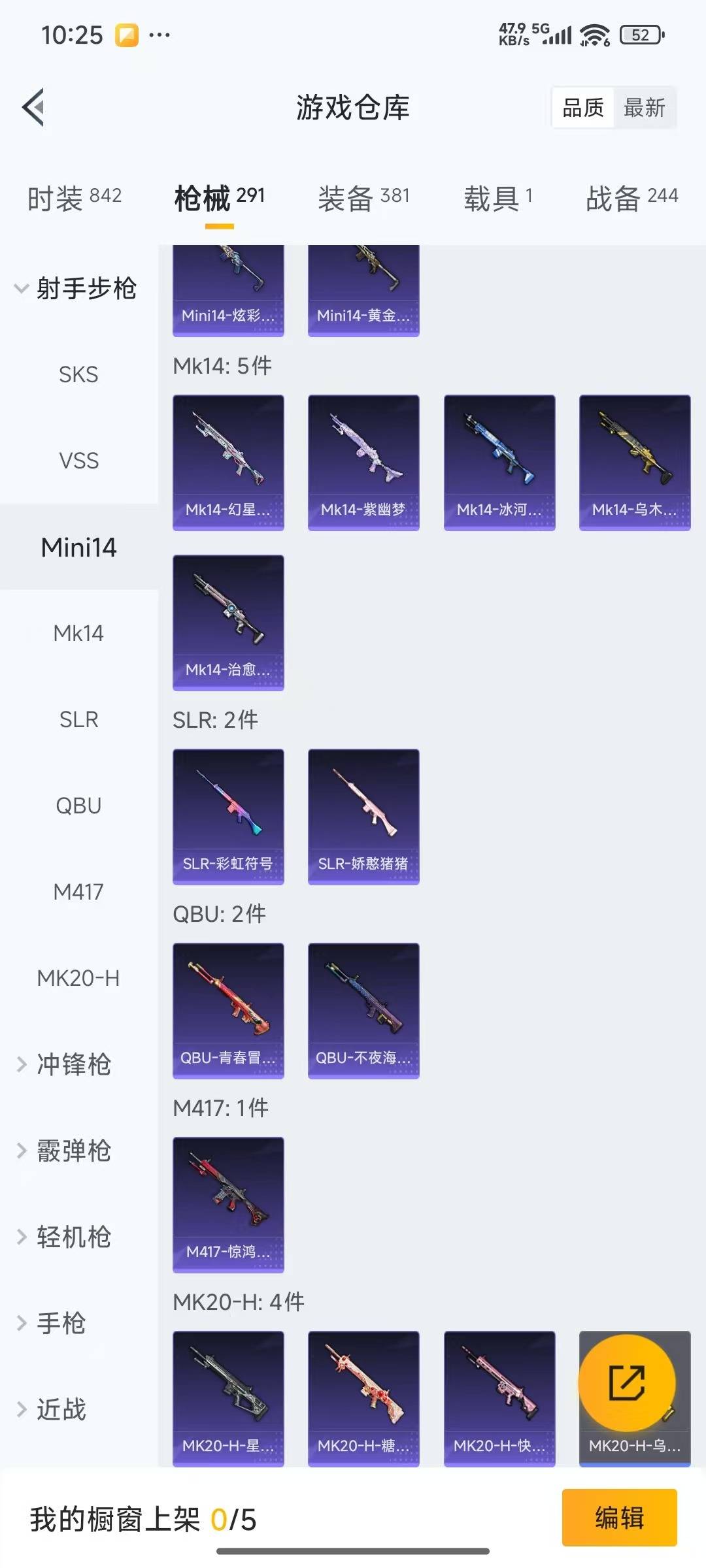The width and height of the screenshot is (706, 1568).
Task: Select SKS in the sidebar
Action: [x=78, y=374]
